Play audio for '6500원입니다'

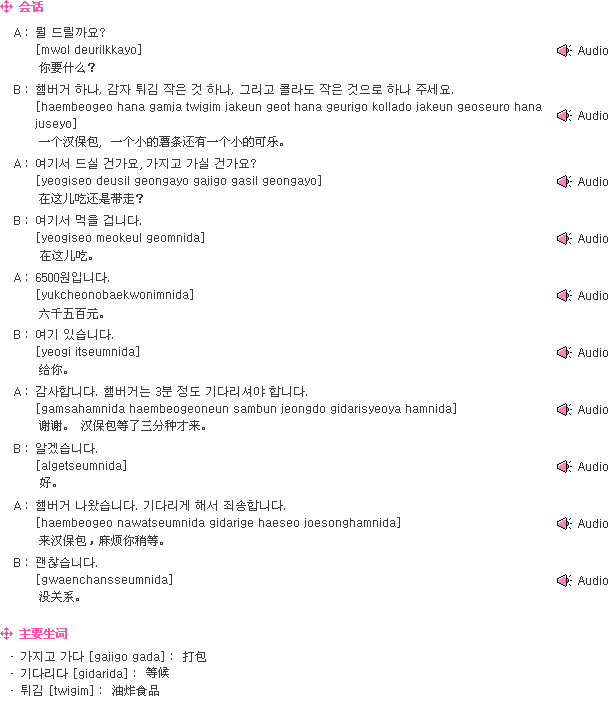[x=582, y=296]
